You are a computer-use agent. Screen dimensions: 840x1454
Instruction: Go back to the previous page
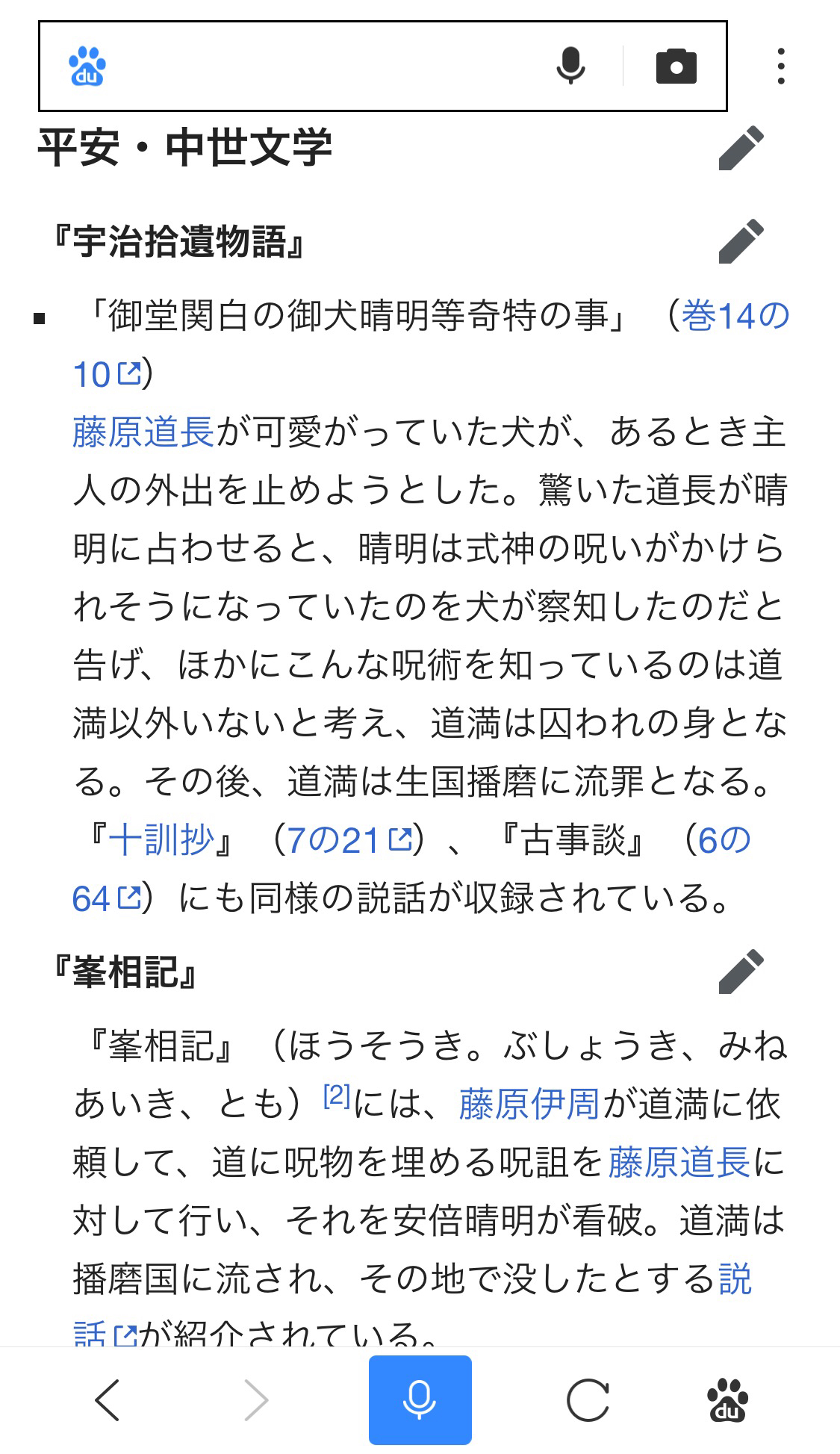click(108, 1399)
